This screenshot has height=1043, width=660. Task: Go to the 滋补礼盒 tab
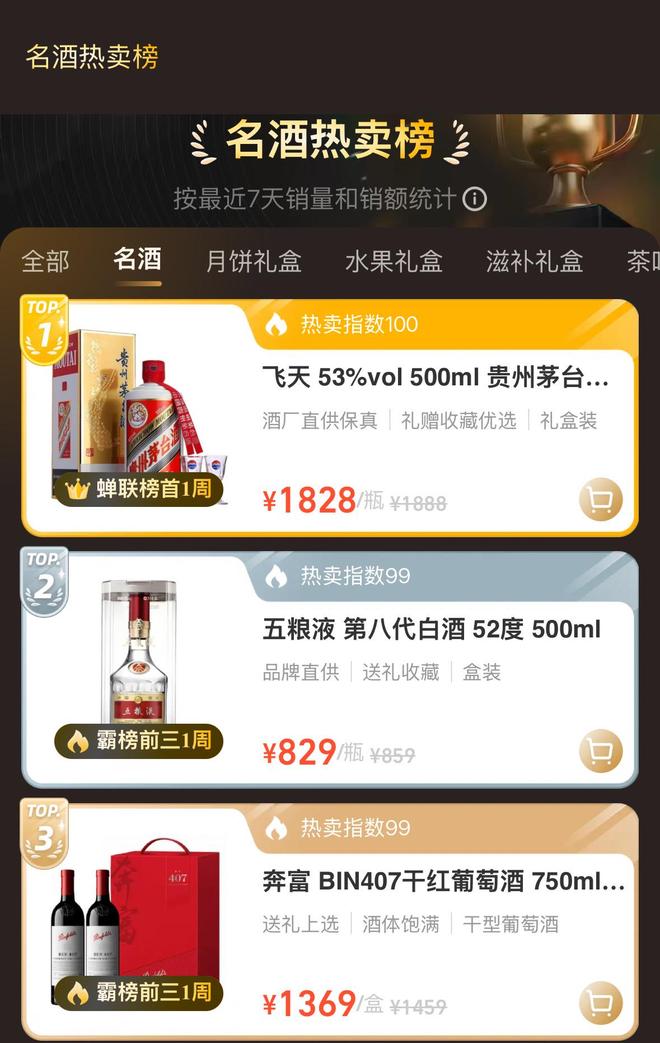point(534,261)
